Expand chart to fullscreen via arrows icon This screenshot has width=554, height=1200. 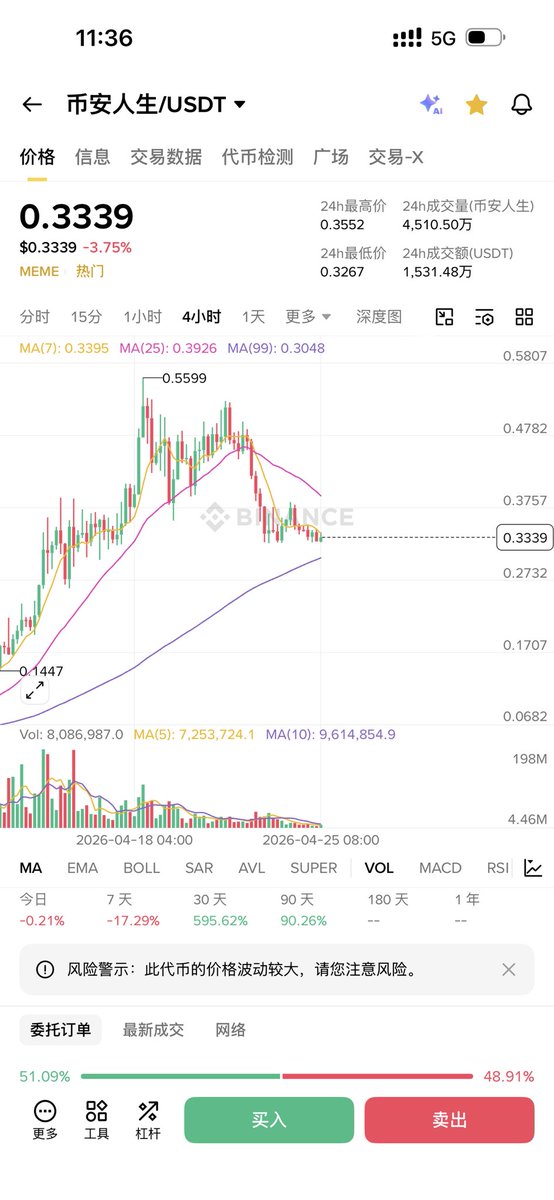point(34,690)
